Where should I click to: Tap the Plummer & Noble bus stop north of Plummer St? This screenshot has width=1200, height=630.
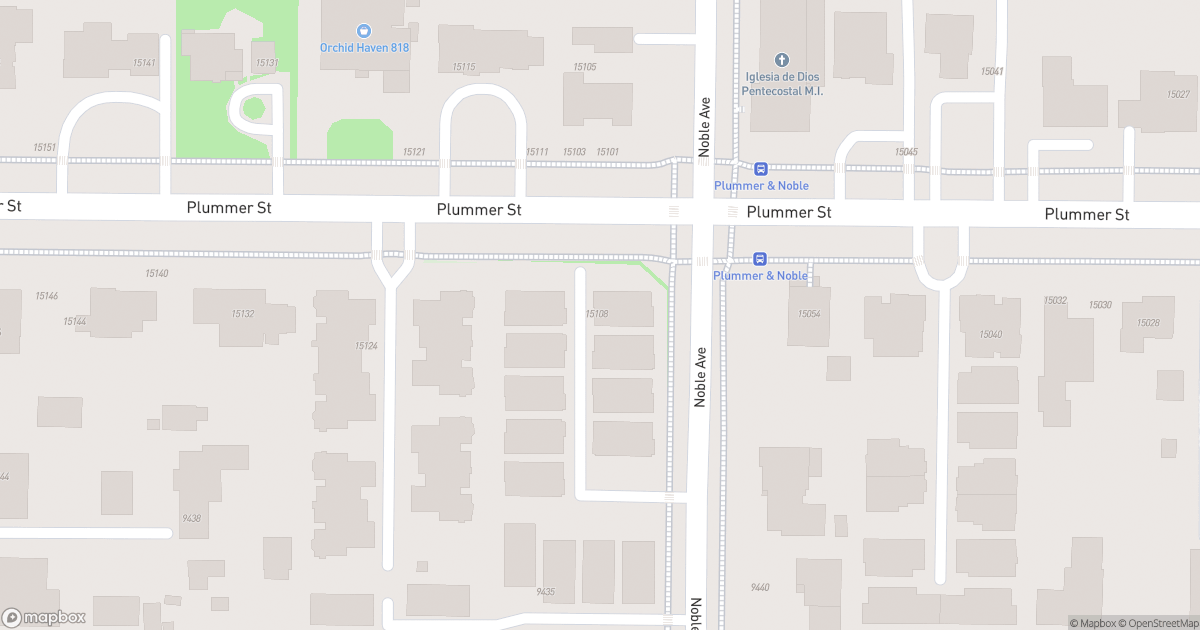tap(760, 169)
